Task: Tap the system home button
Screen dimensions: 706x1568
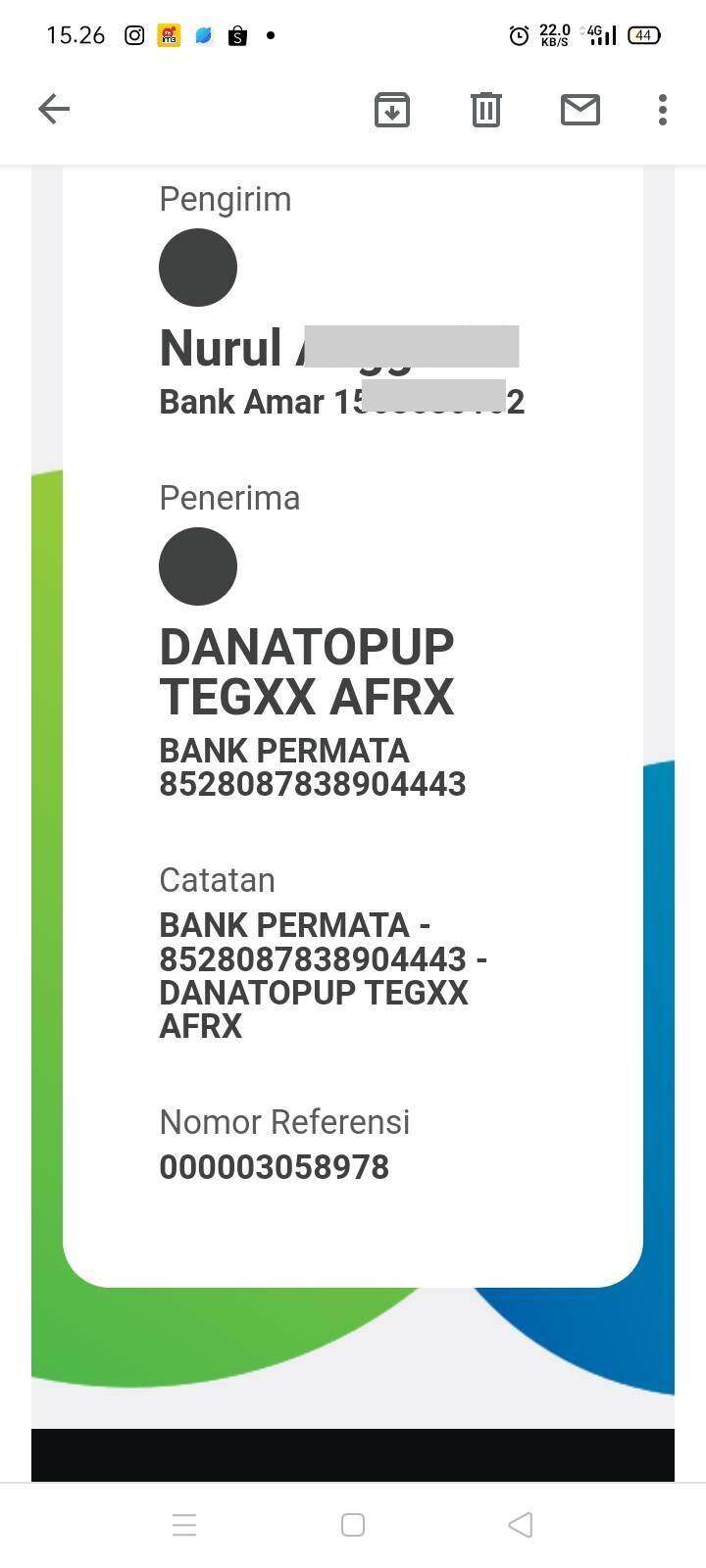Action: tap(353, 1525)
